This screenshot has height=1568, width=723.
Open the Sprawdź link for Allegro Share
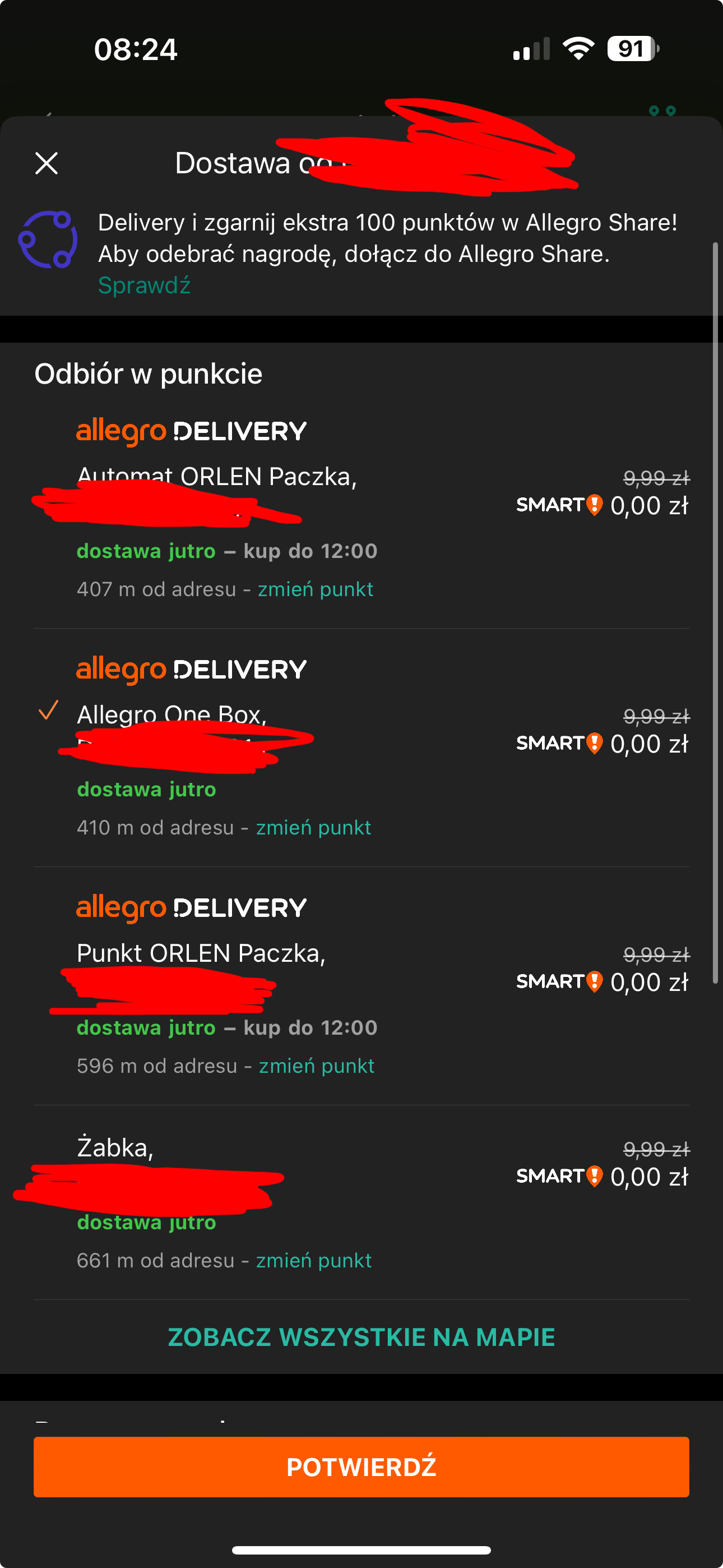coord(144,285)
